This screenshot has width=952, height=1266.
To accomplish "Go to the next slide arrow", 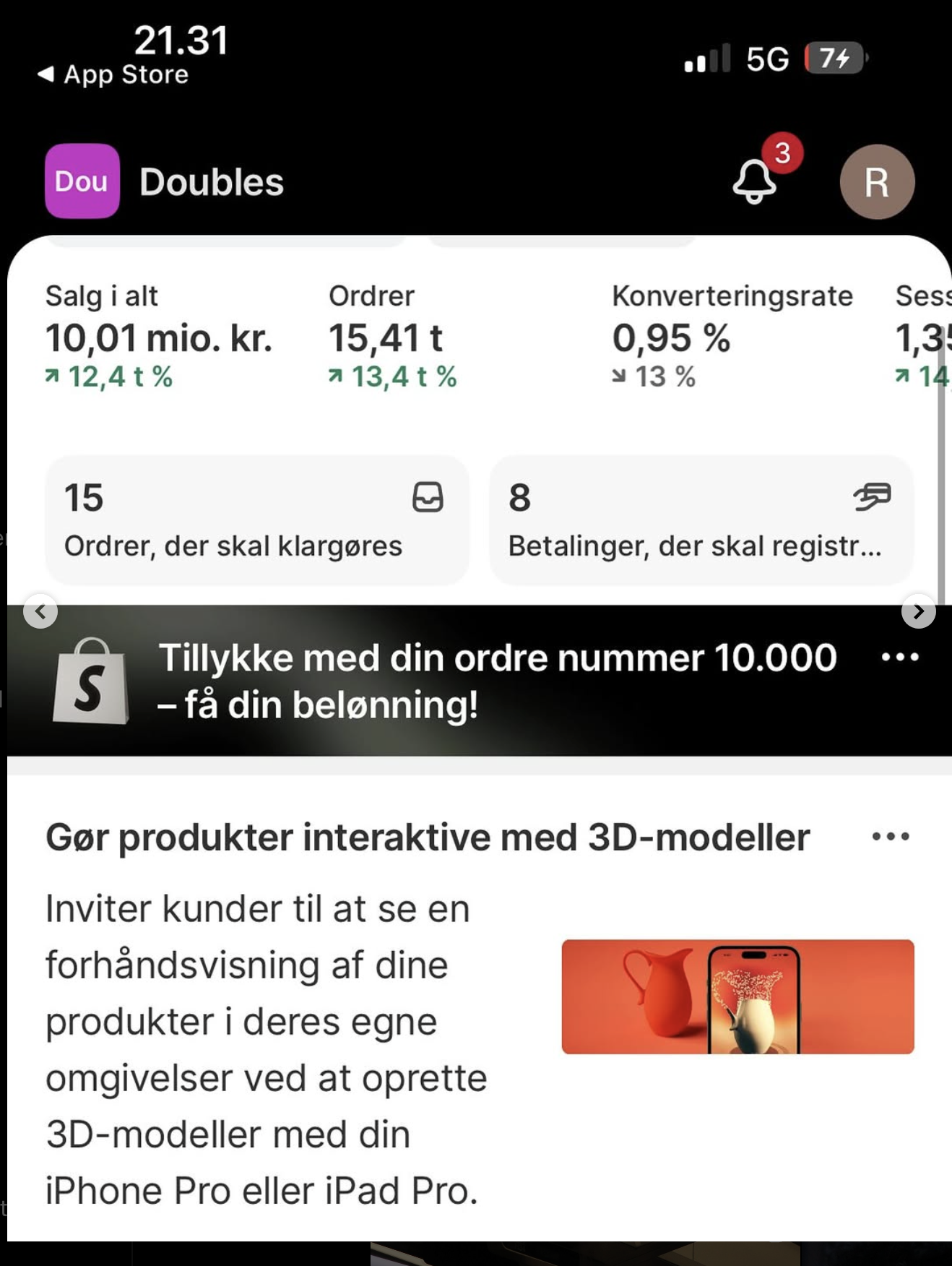I will coord(918,612).
